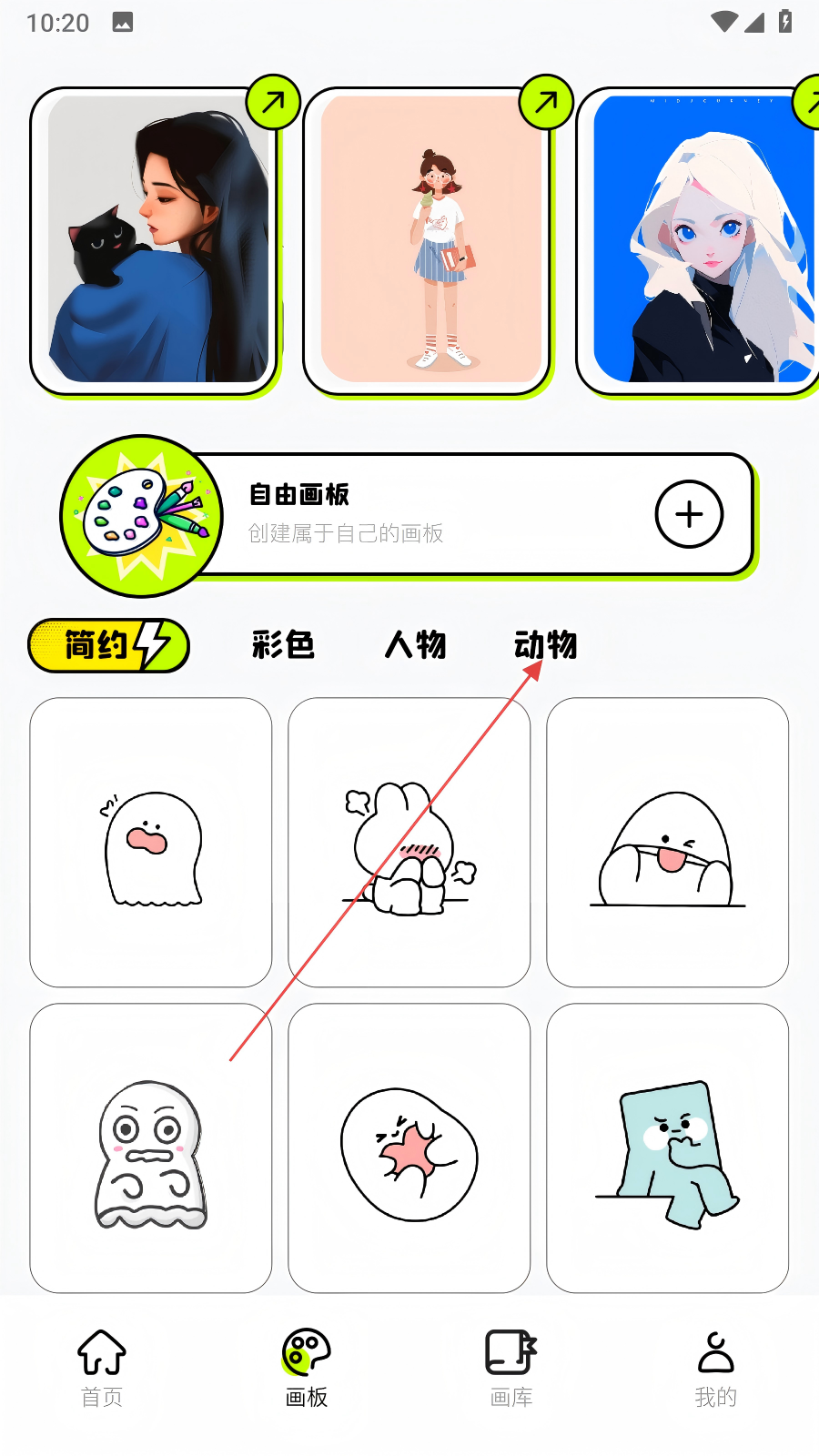
Task: Switch to the 人物 category
Action: click(x=415, y=644)
